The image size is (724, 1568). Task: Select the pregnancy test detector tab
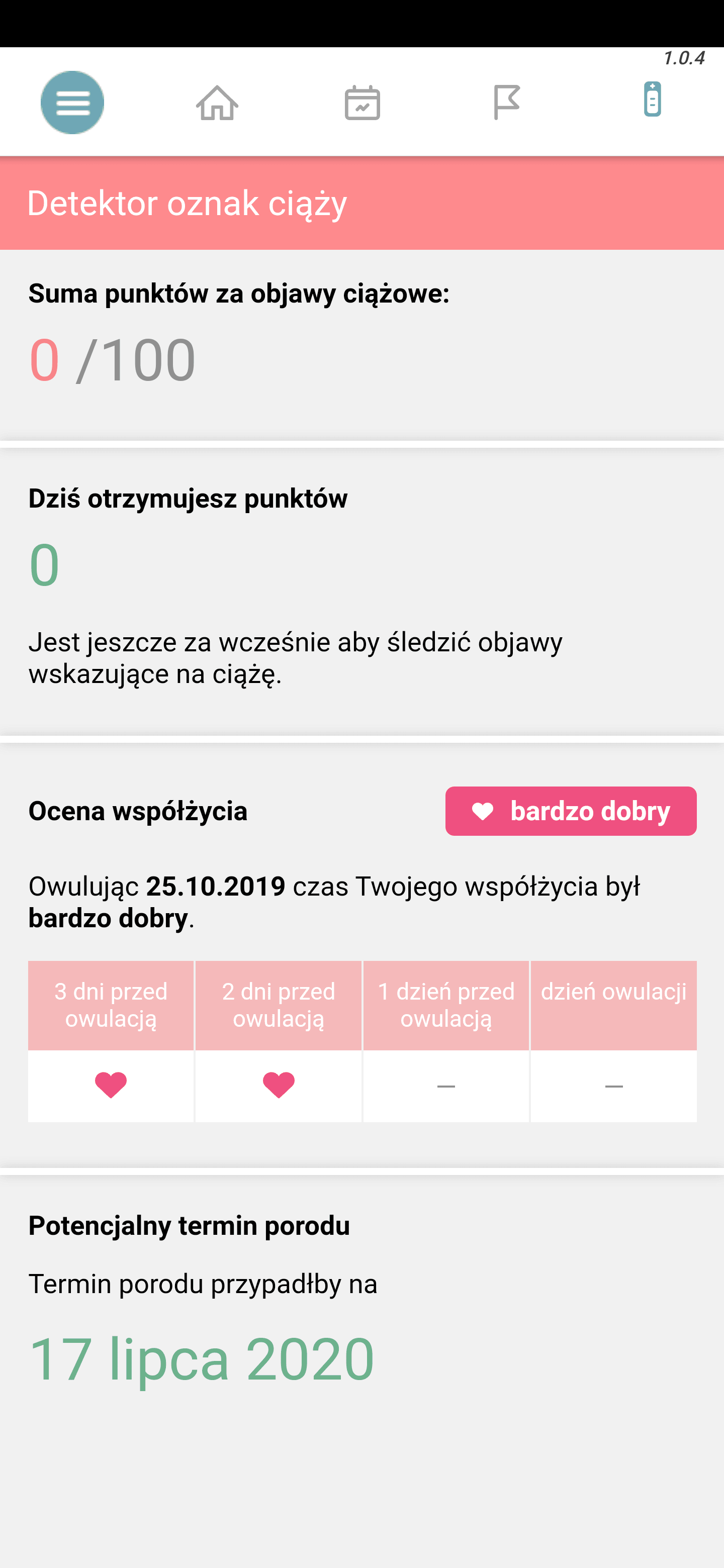652,100
